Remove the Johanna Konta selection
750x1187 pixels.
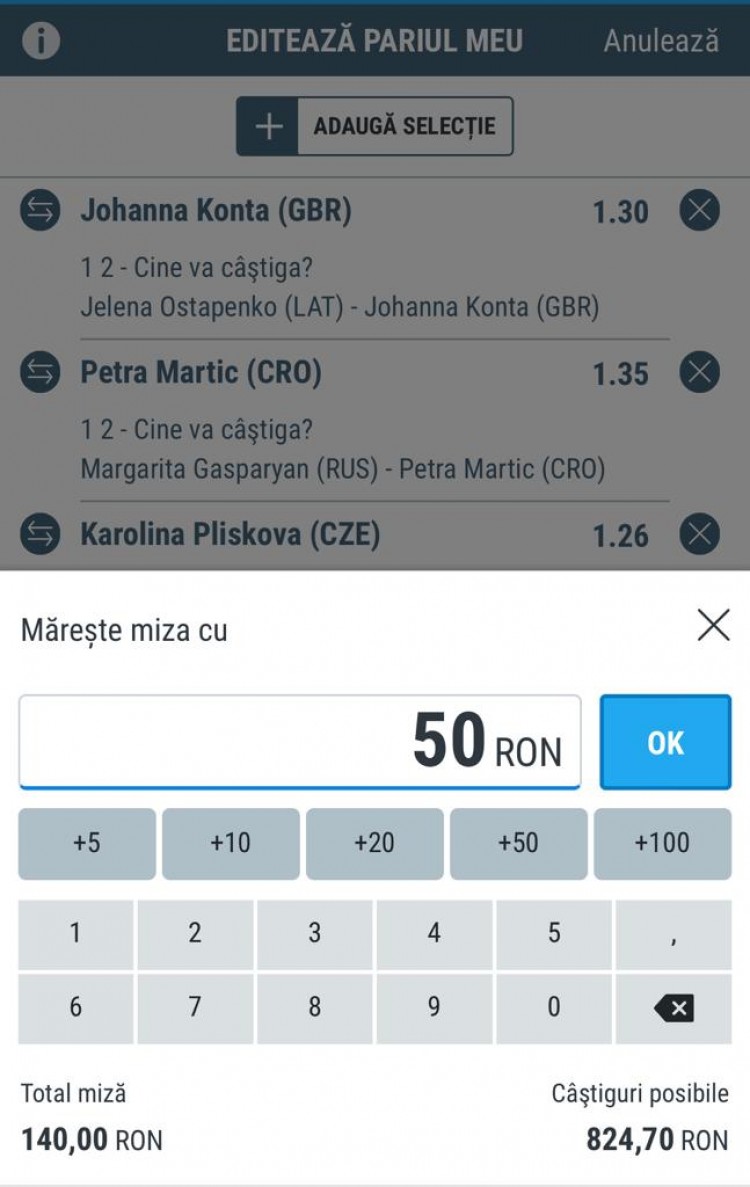coord(699,211)
